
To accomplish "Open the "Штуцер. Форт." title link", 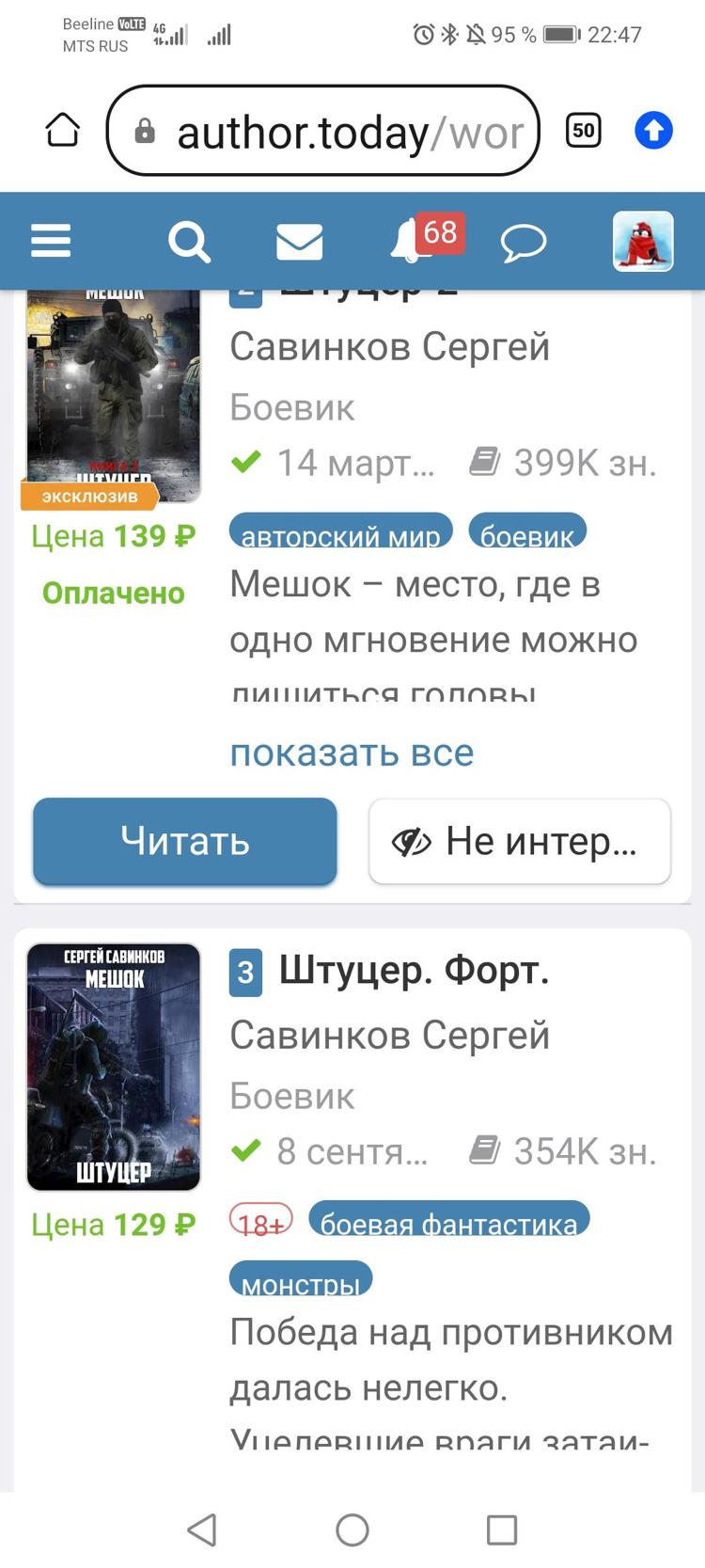I will (x=414, y=971).
